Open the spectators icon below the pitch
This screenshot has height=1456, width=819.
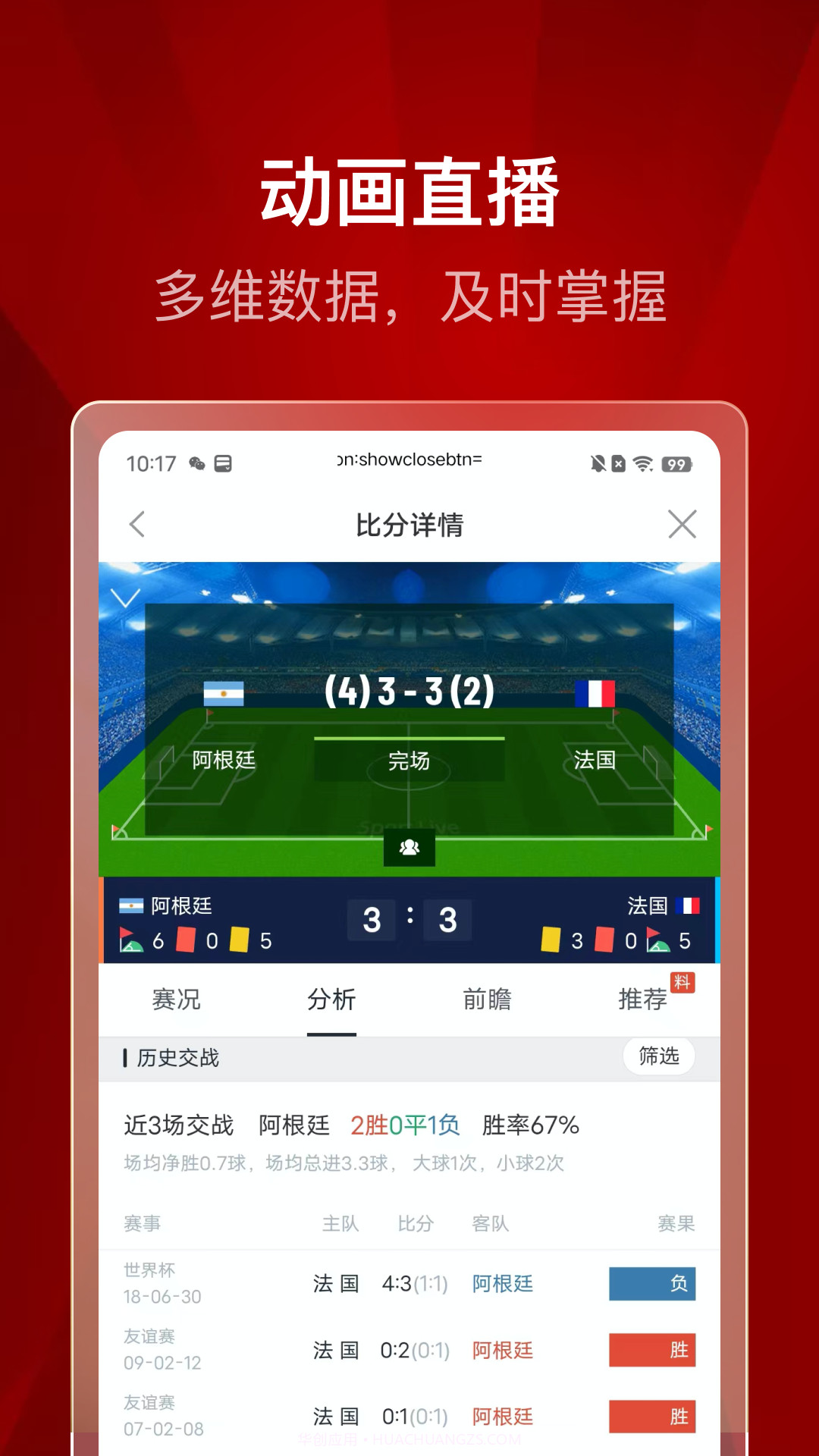410,849
